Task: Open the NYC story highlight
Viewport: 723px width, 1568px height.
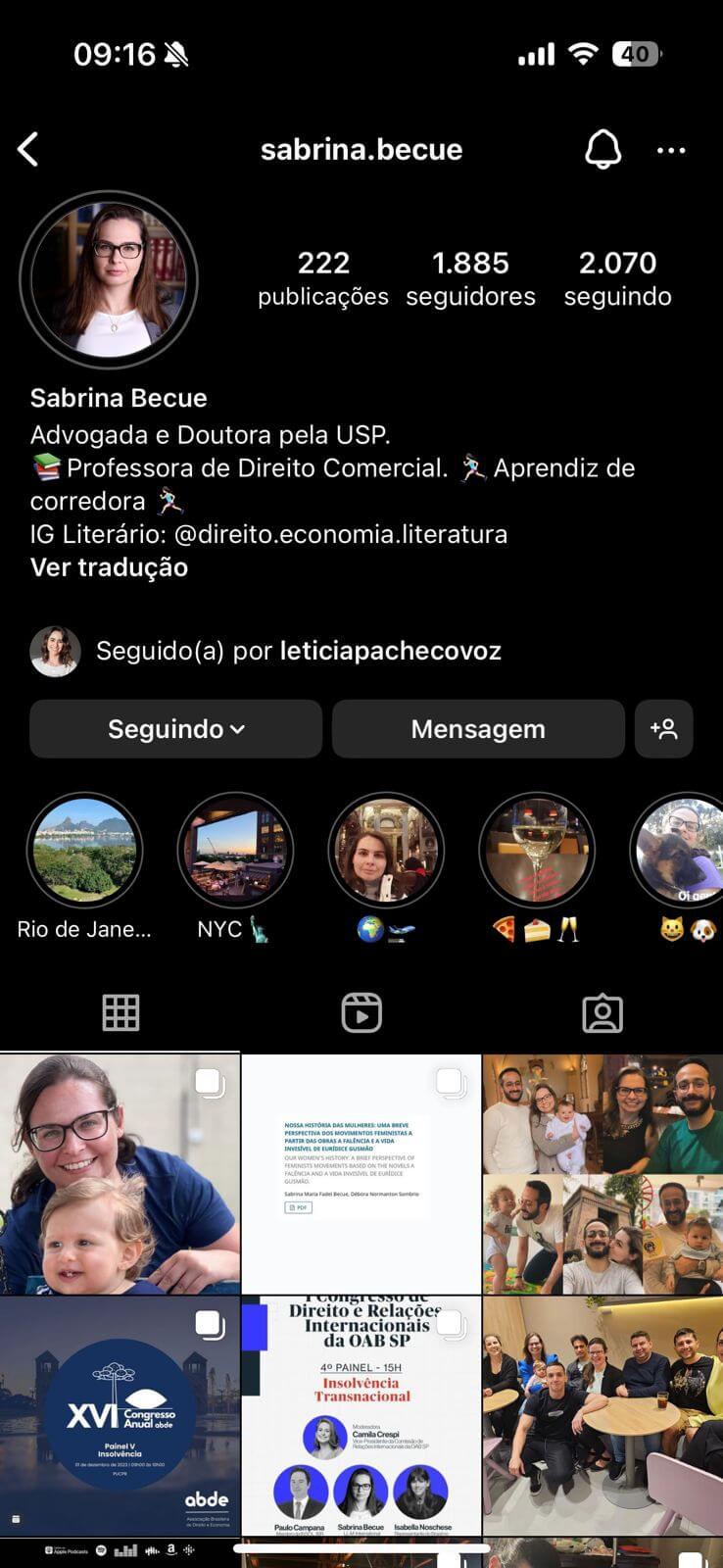Action: tap(235, 851)
